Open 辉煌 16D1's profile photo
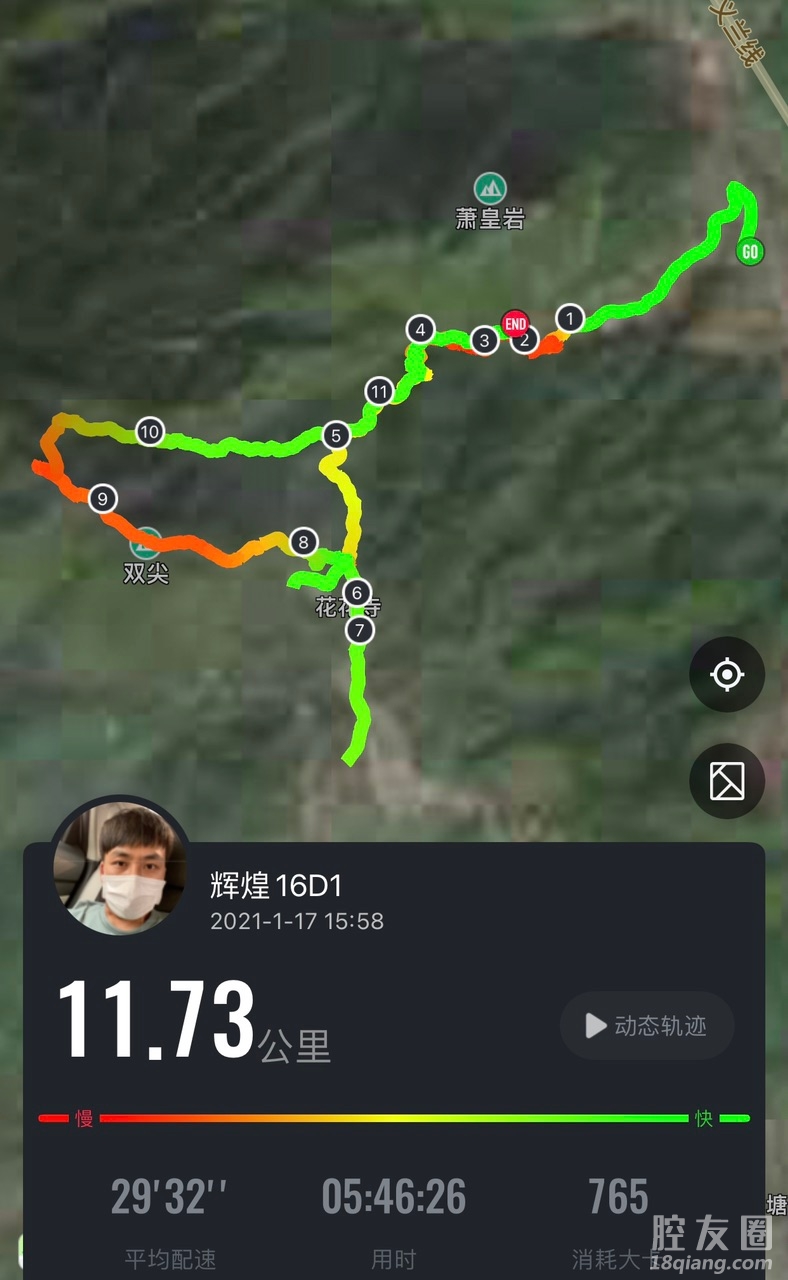 click(120, 868)
